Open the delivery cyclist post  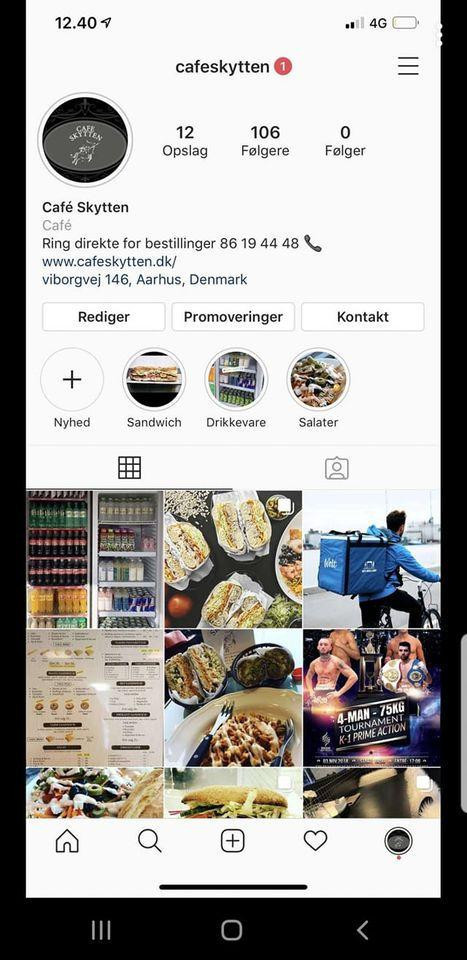pos(372,559)
